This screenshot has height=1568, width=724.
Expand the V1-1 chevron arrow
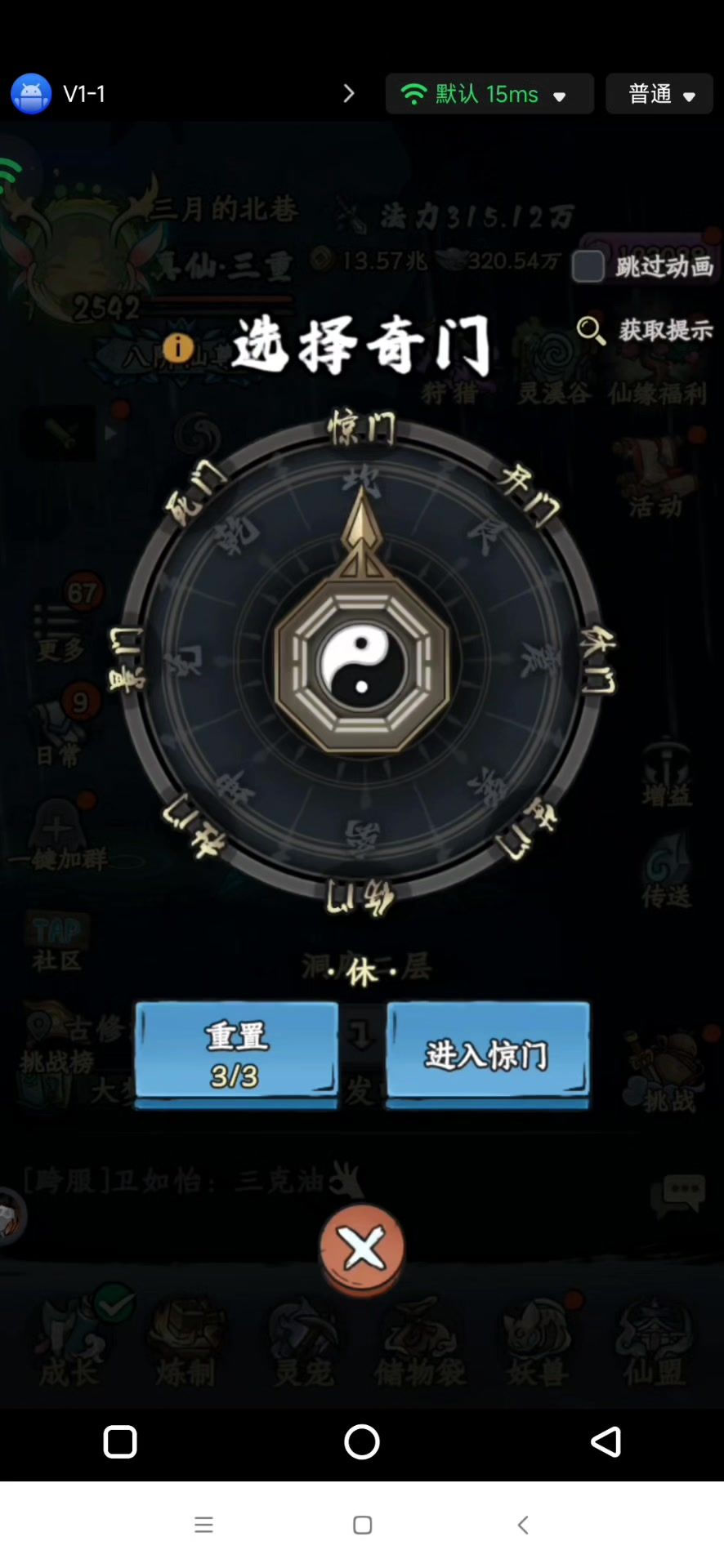(x=349, y=94)
